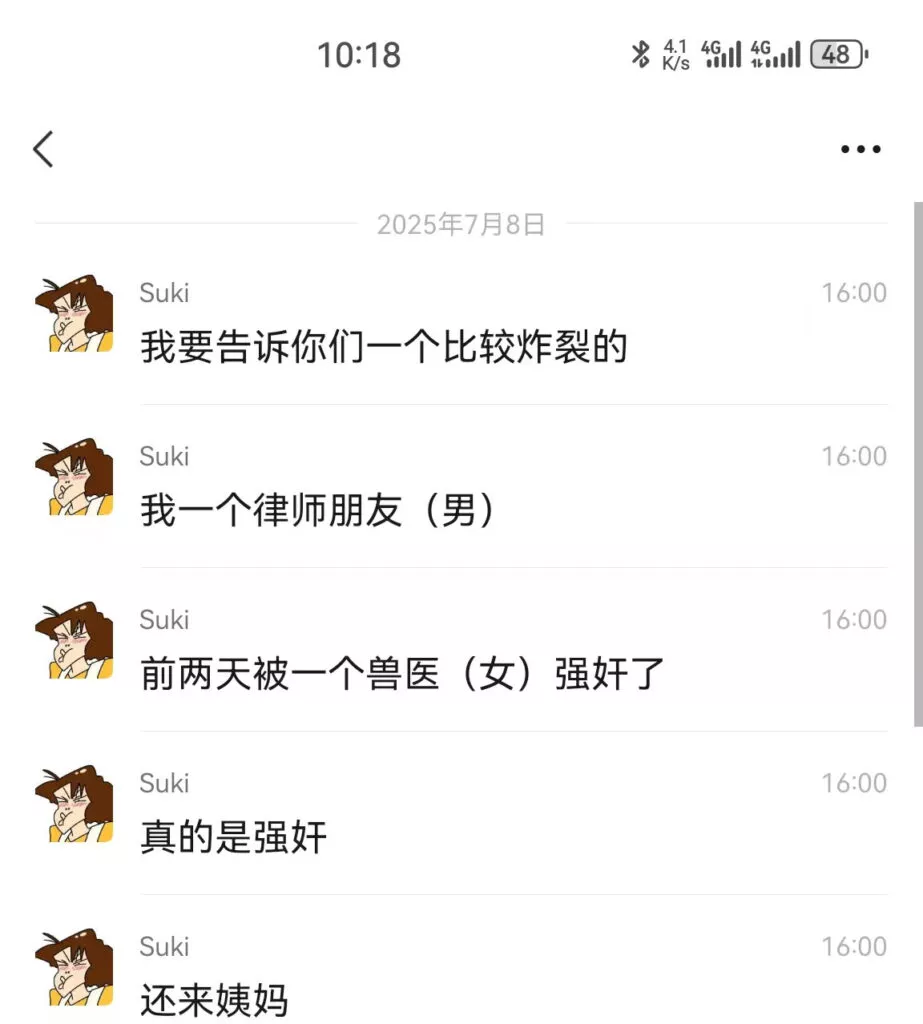
Task: Open the three-dot more options menu
Action: [x=860, y=150]
